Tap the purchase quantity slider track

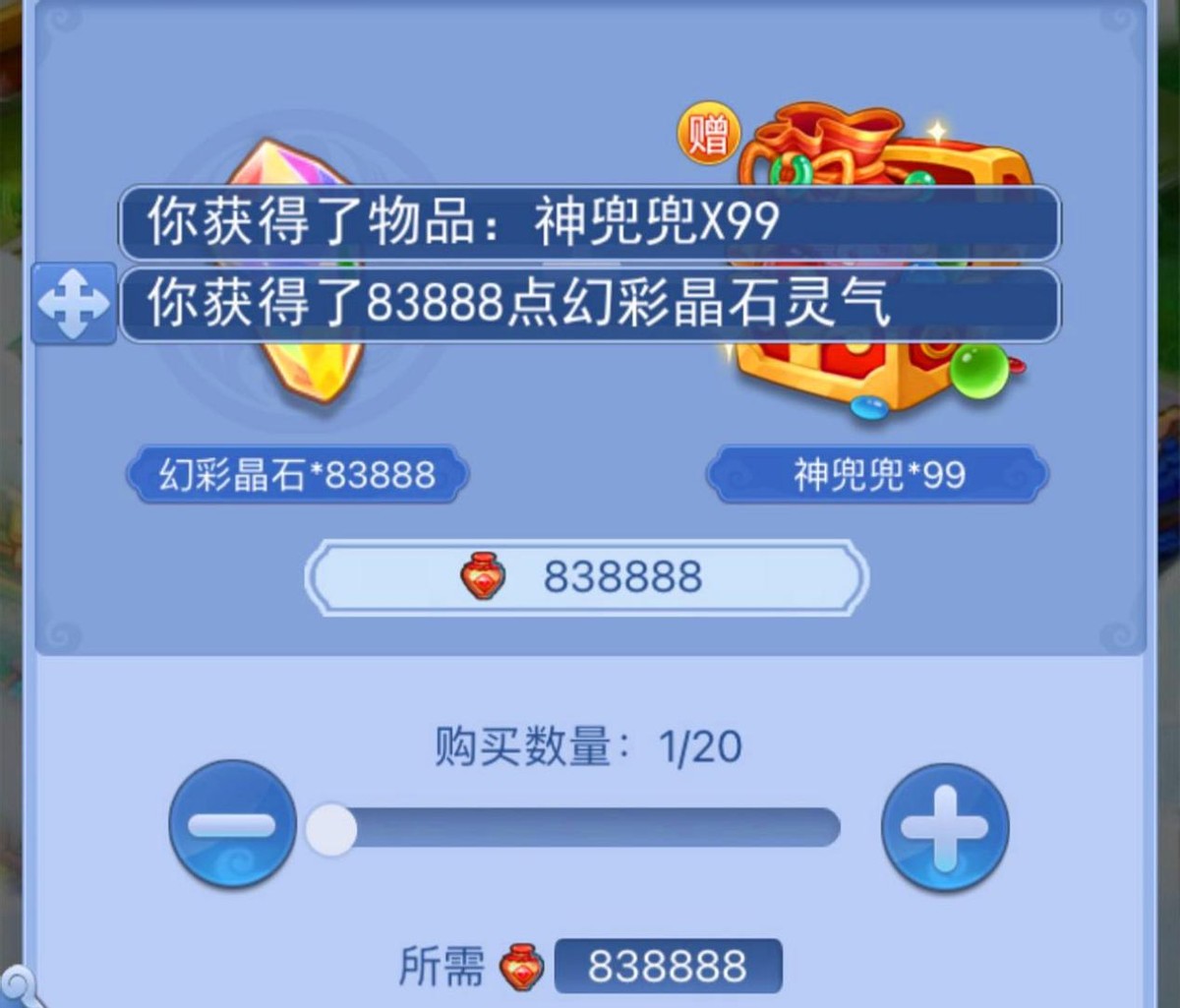point(590,827)
